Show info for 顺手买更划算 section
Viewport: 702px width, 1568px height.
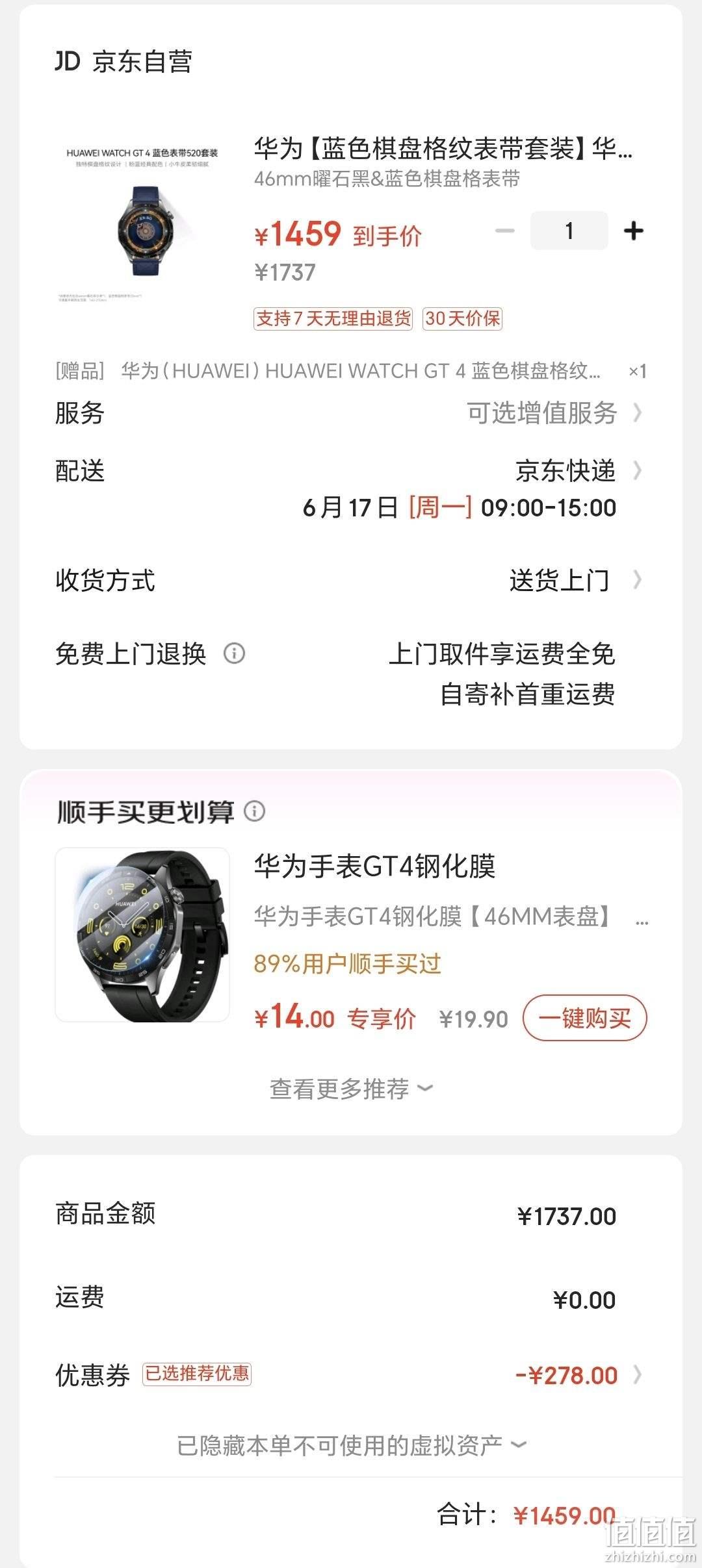pyautogui.click(x=255, y=811)
